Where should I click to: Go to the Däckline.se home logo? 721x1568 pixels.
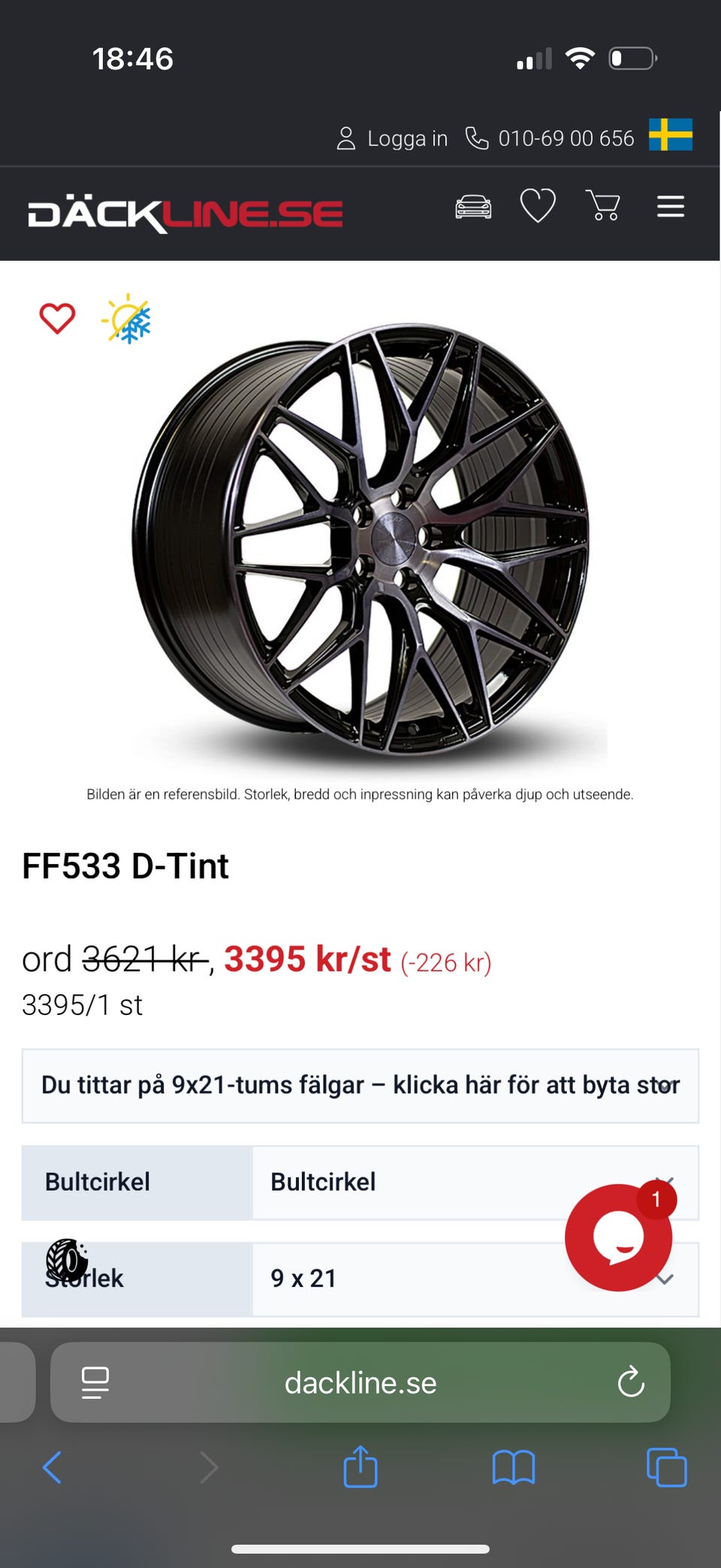coord(186,215)
